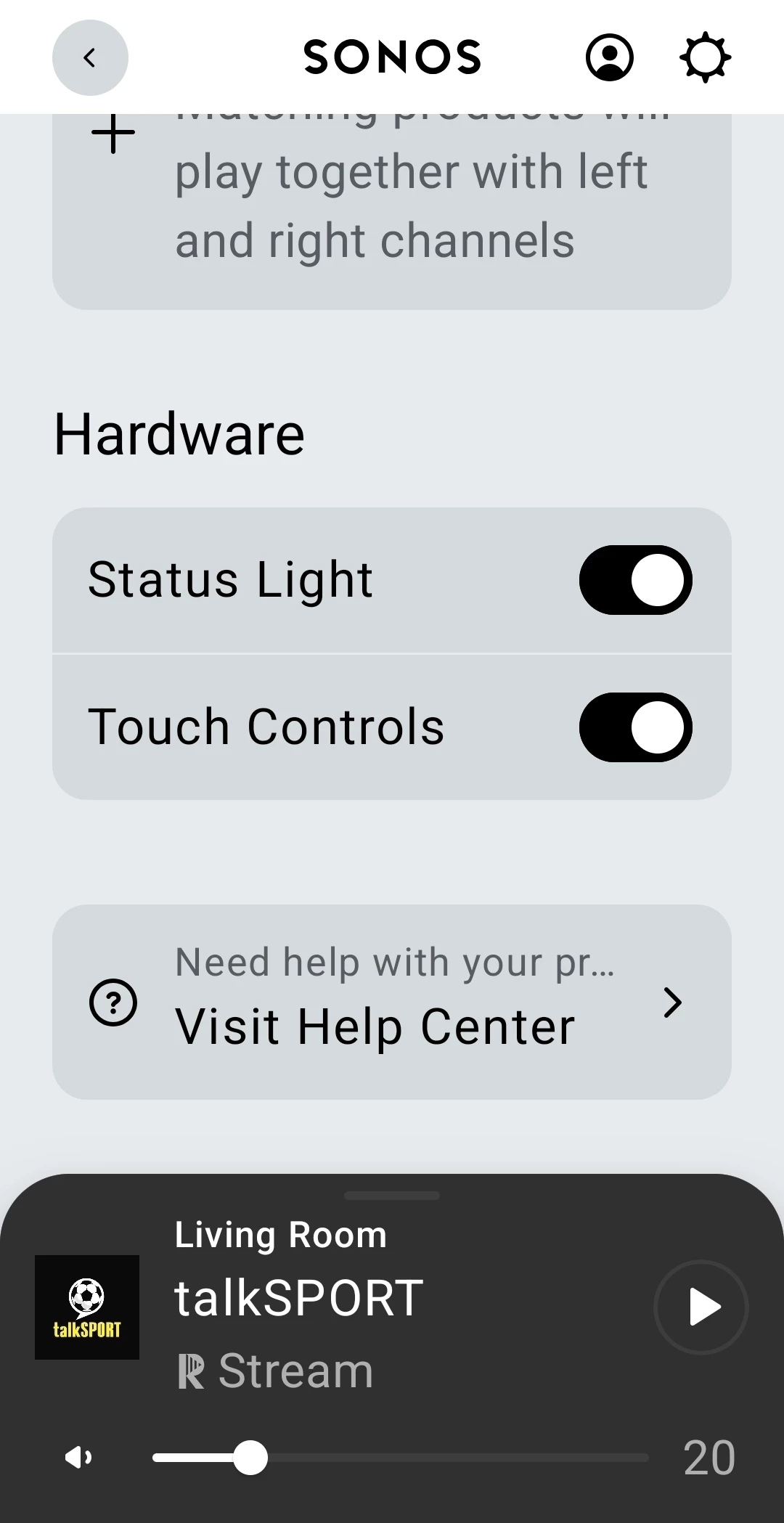This screenshot has width=784, height=1523.
Task: Visit the Help Center
Action: click(x=392, y=1002)
